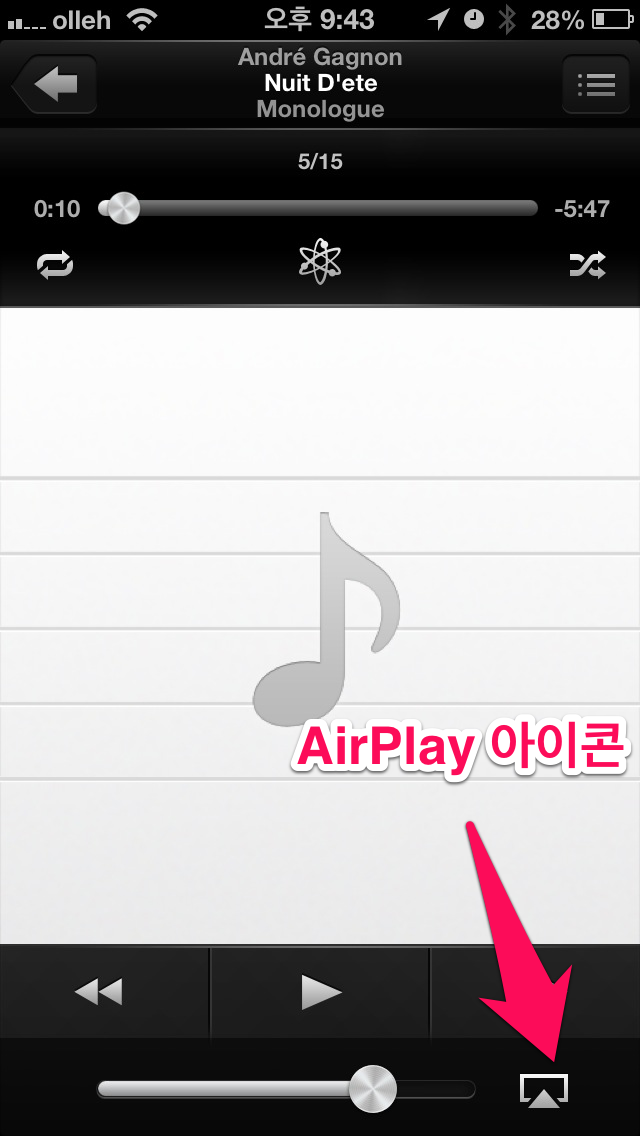Tap the volume slider
The width and height of the screenshot is (640, 1136).
point(374,1089)
